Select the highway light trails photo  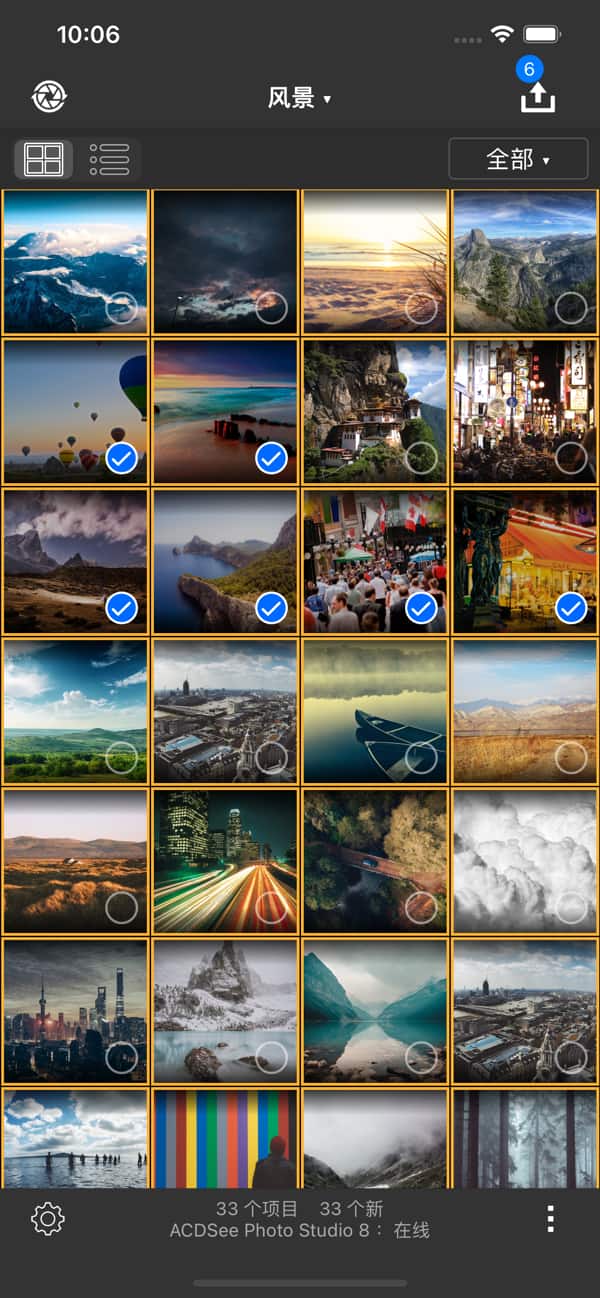click(x=271, y=908)
